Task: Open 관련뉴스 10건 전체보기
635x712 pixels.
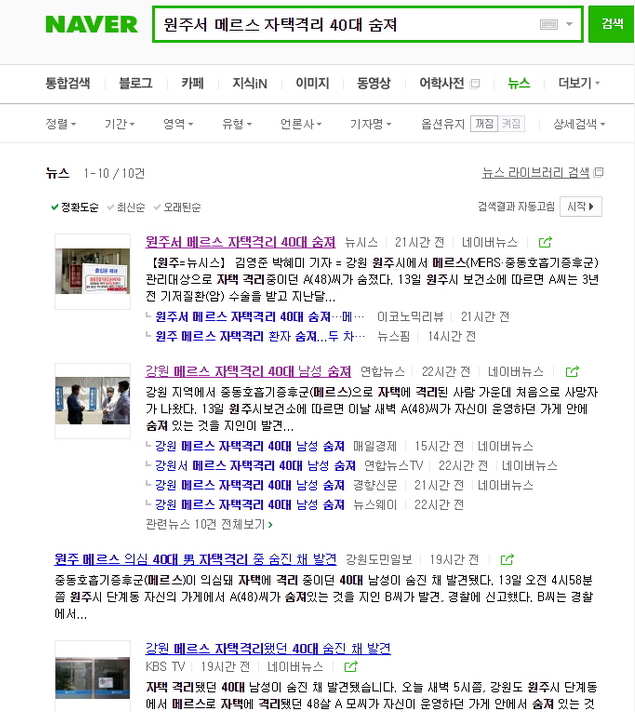Action: 208,523
